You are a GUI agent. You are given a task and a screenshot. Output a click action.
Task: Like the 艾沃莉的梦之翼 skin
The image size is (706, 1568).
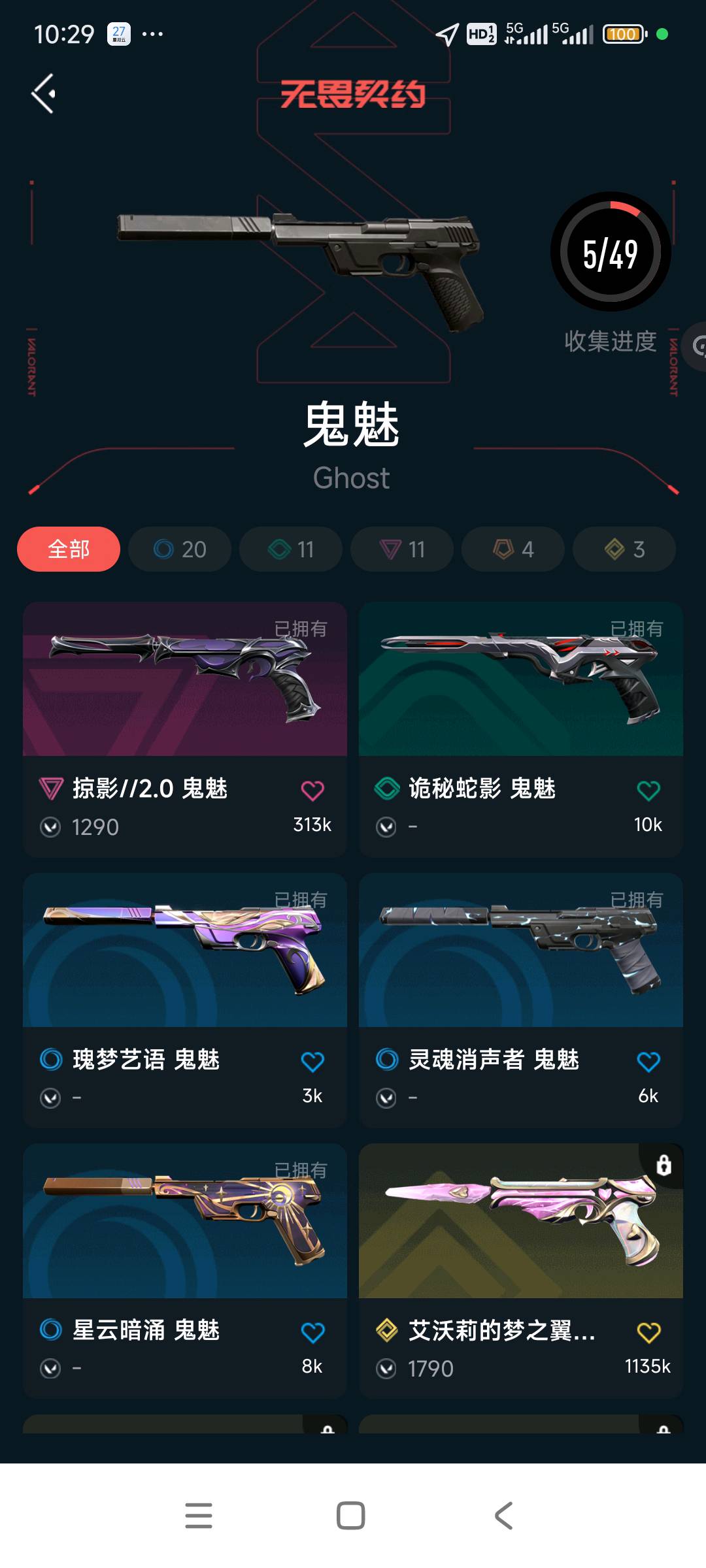click(x=648, y=1332)
